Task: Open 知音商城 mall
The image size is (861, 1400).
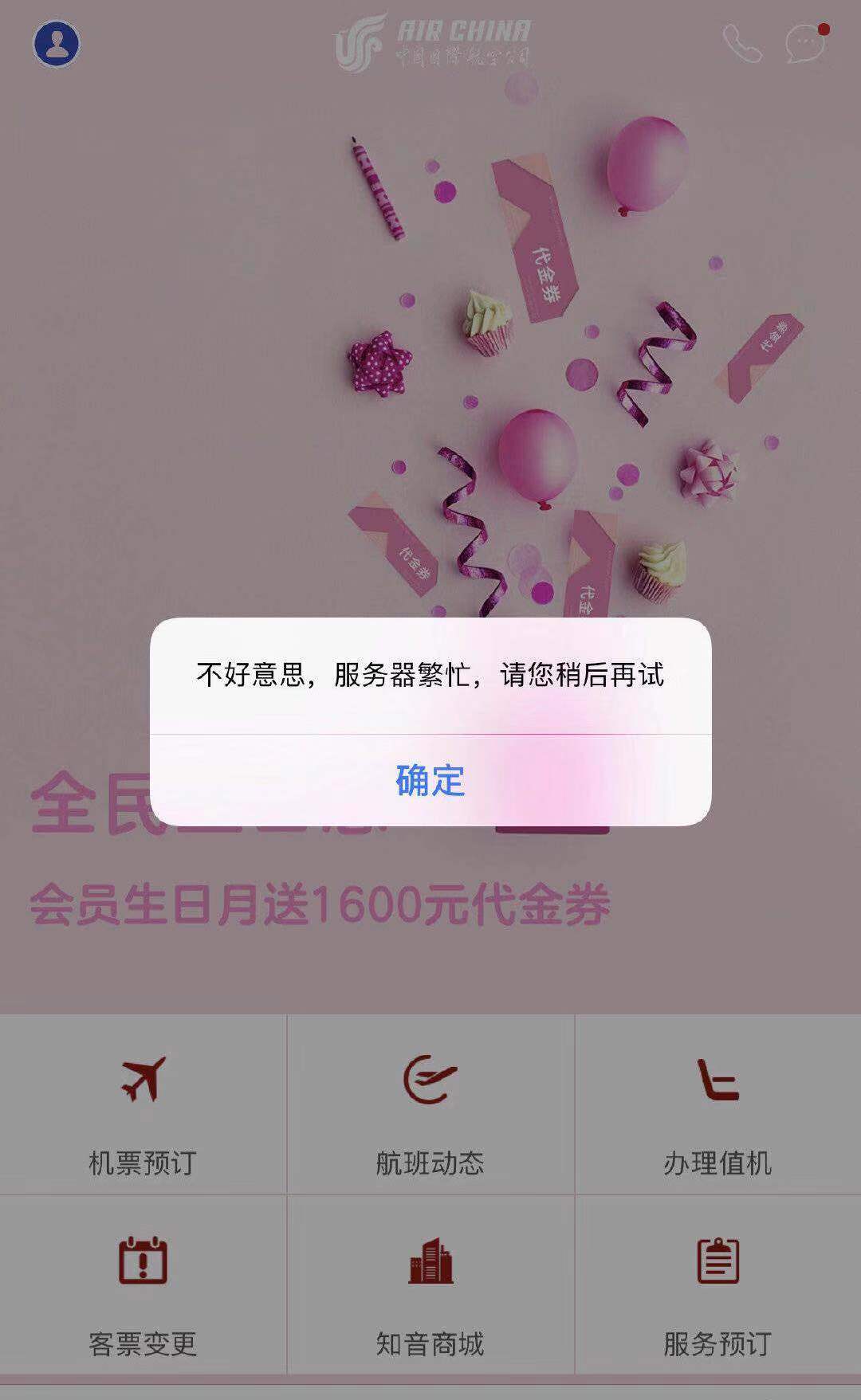Action: pyautogui.click(x=431, y=1285)
